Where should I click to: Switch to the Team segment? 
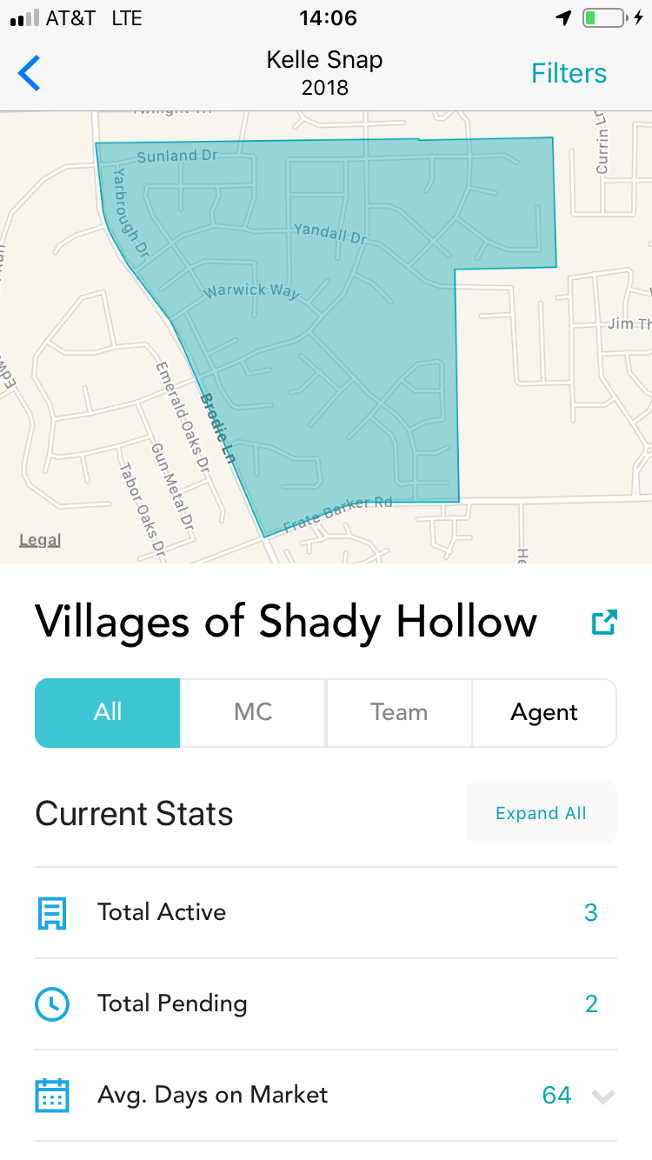click(x=398, y=712)
